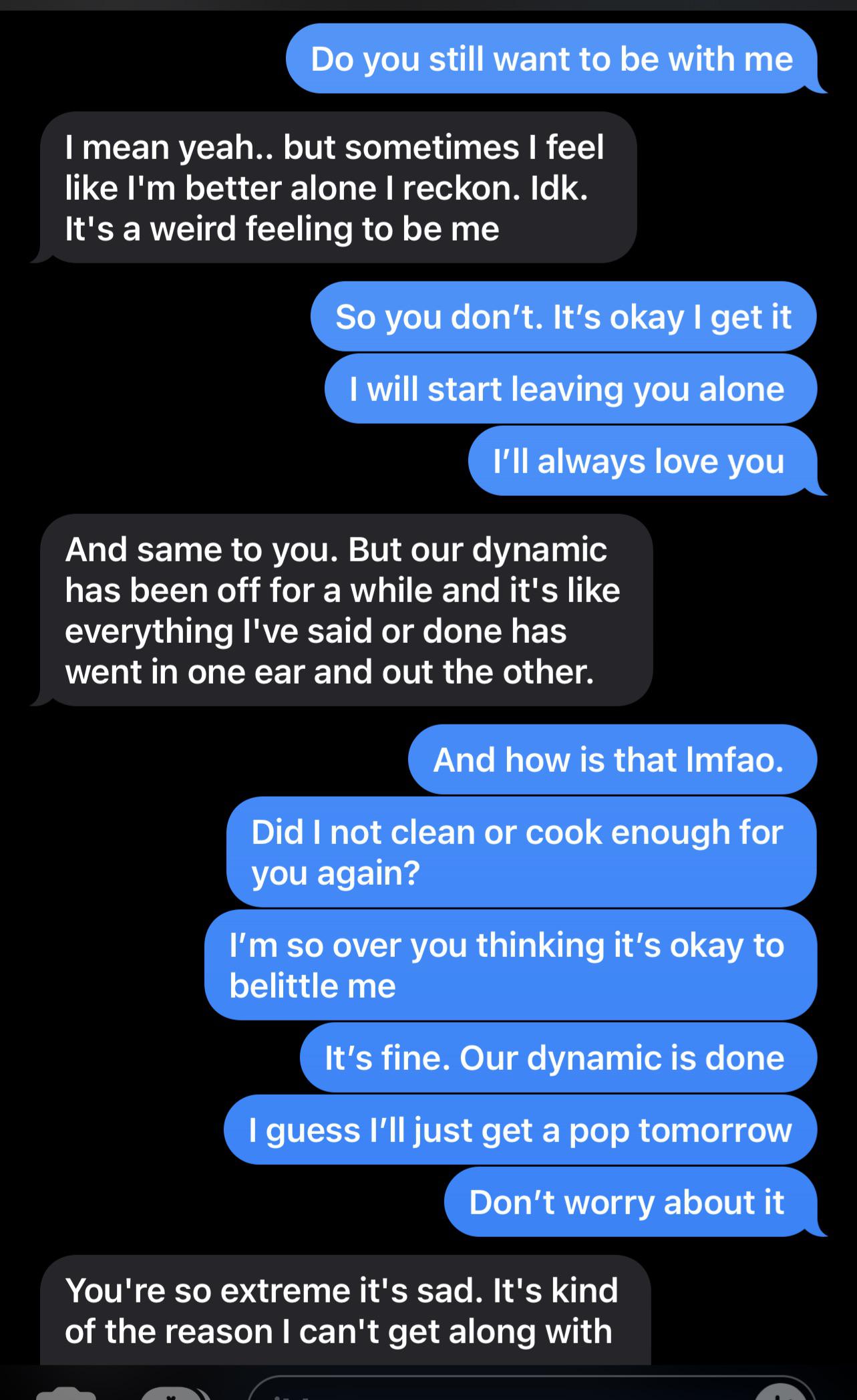Viewport: 857px width, 1400px height.
Task: Open the camera icon beside message field
Action: click(65, 1393)
